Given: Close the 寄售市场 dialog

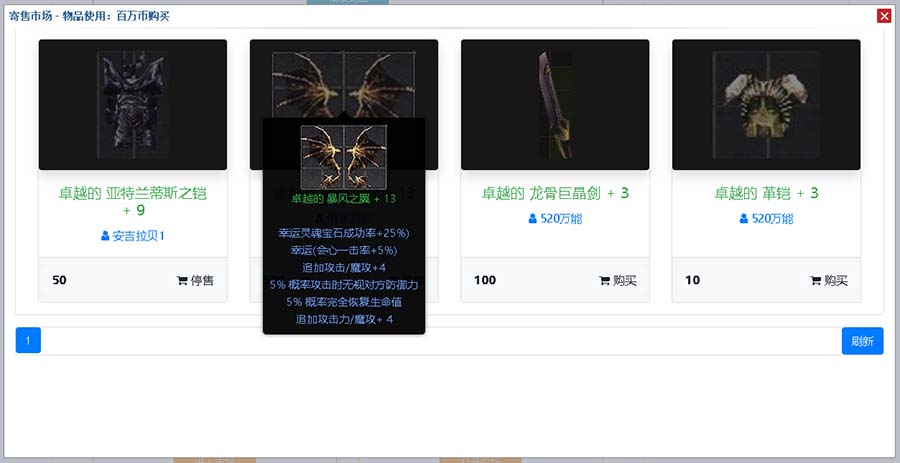Looking at the screenshot, I should [883, 16].
